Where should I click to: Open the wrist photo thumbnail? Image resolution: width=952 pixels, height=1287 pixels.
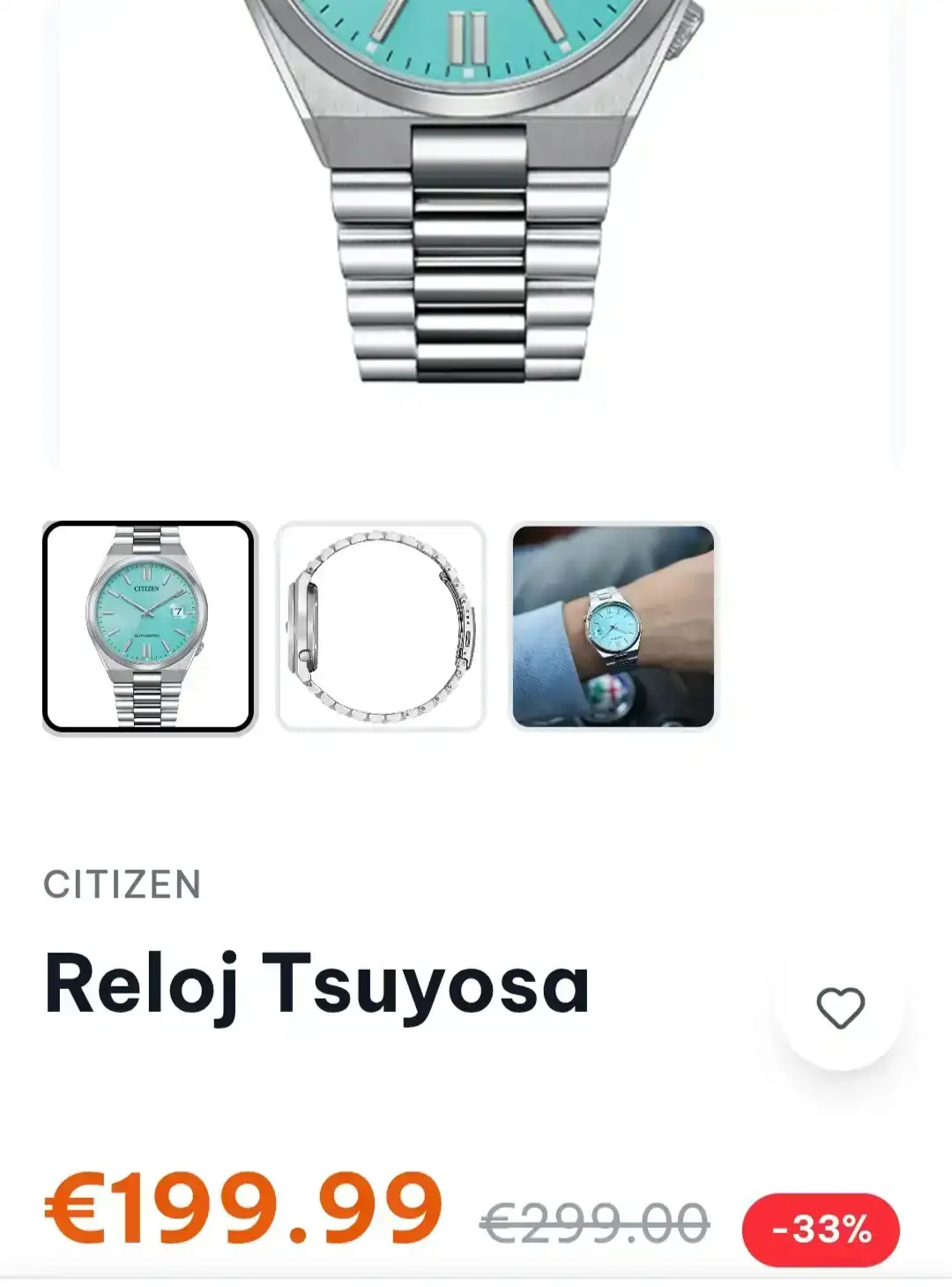coord(614,627)
